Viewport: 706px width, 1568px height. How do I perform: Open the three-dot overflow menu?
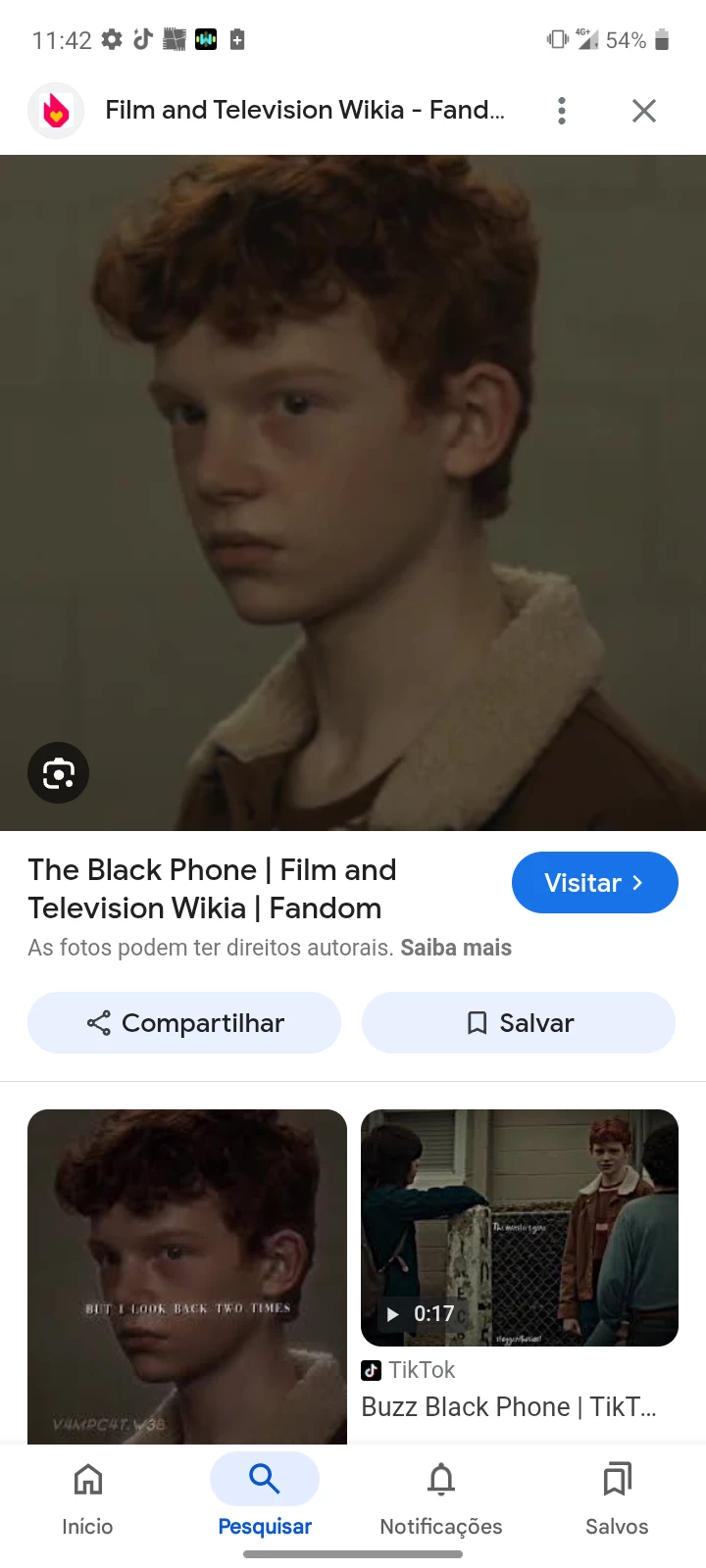coord(562,111)
